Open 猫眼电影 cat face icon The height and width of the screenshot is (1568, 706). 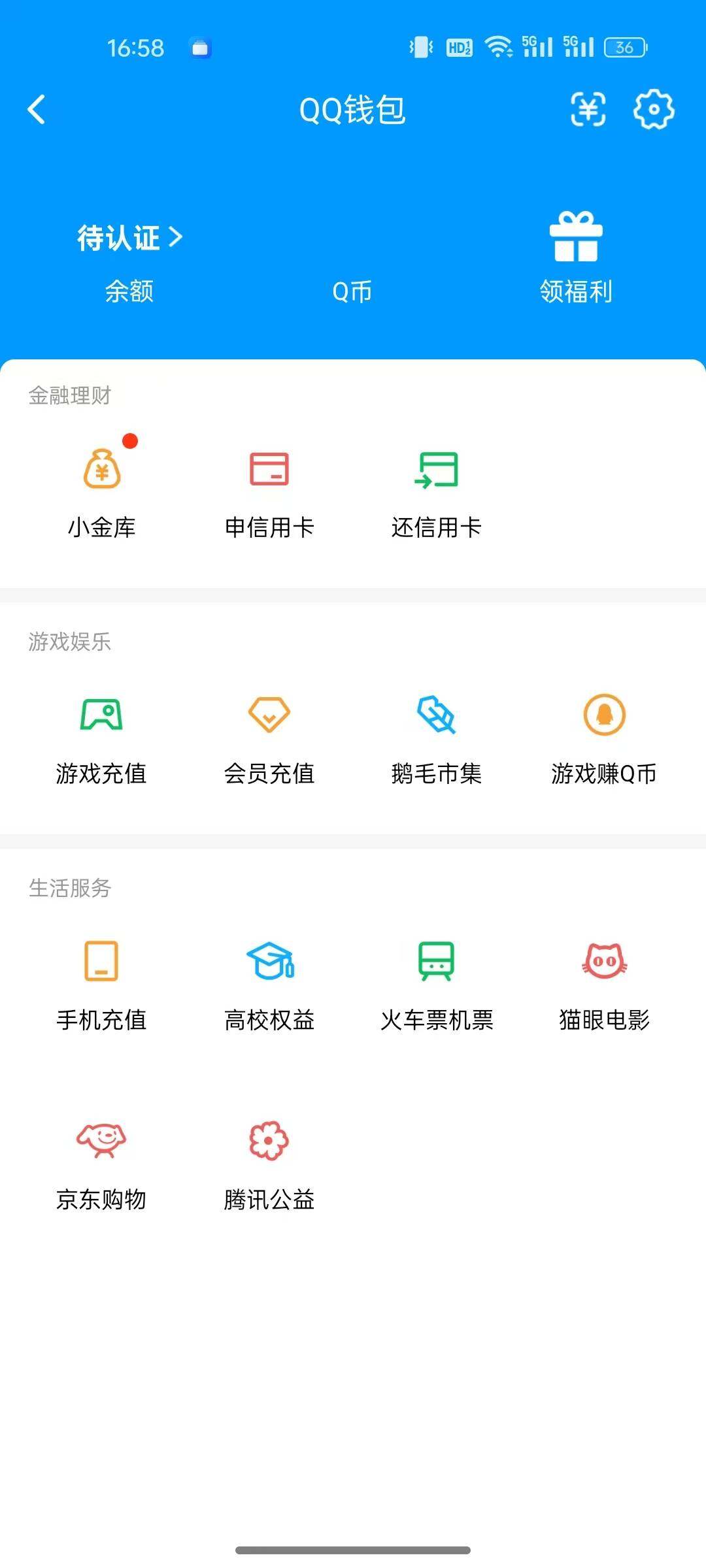tap(603, 962)
